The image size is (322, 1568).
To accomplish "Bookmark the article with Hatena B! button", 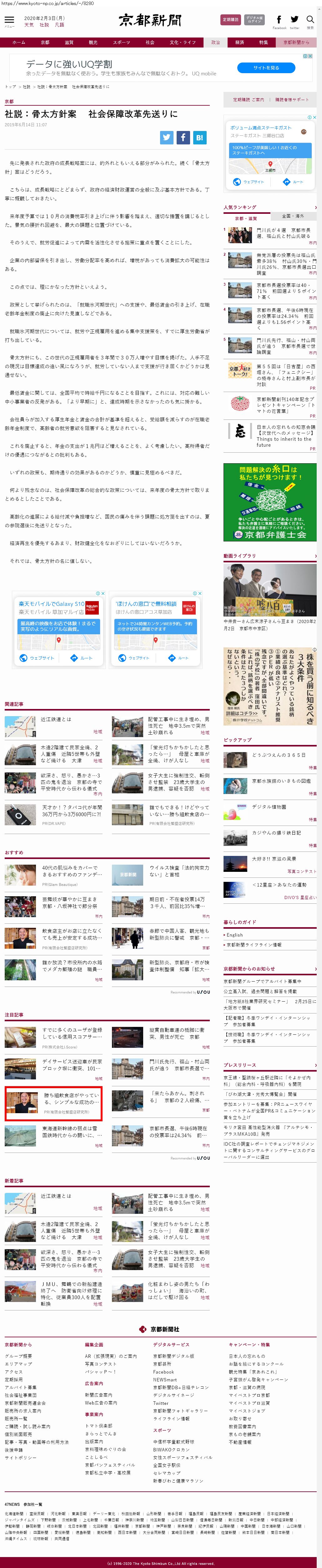I will pyautogui.click(x=200, y=138).
